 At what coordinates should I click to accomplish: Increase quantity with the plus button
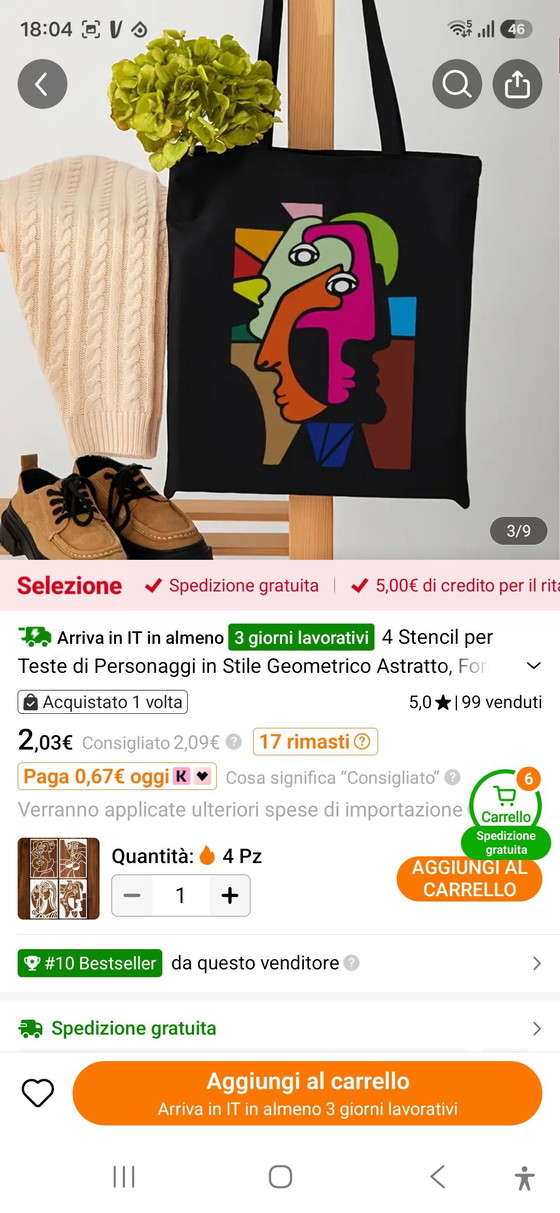pos(230,896)
